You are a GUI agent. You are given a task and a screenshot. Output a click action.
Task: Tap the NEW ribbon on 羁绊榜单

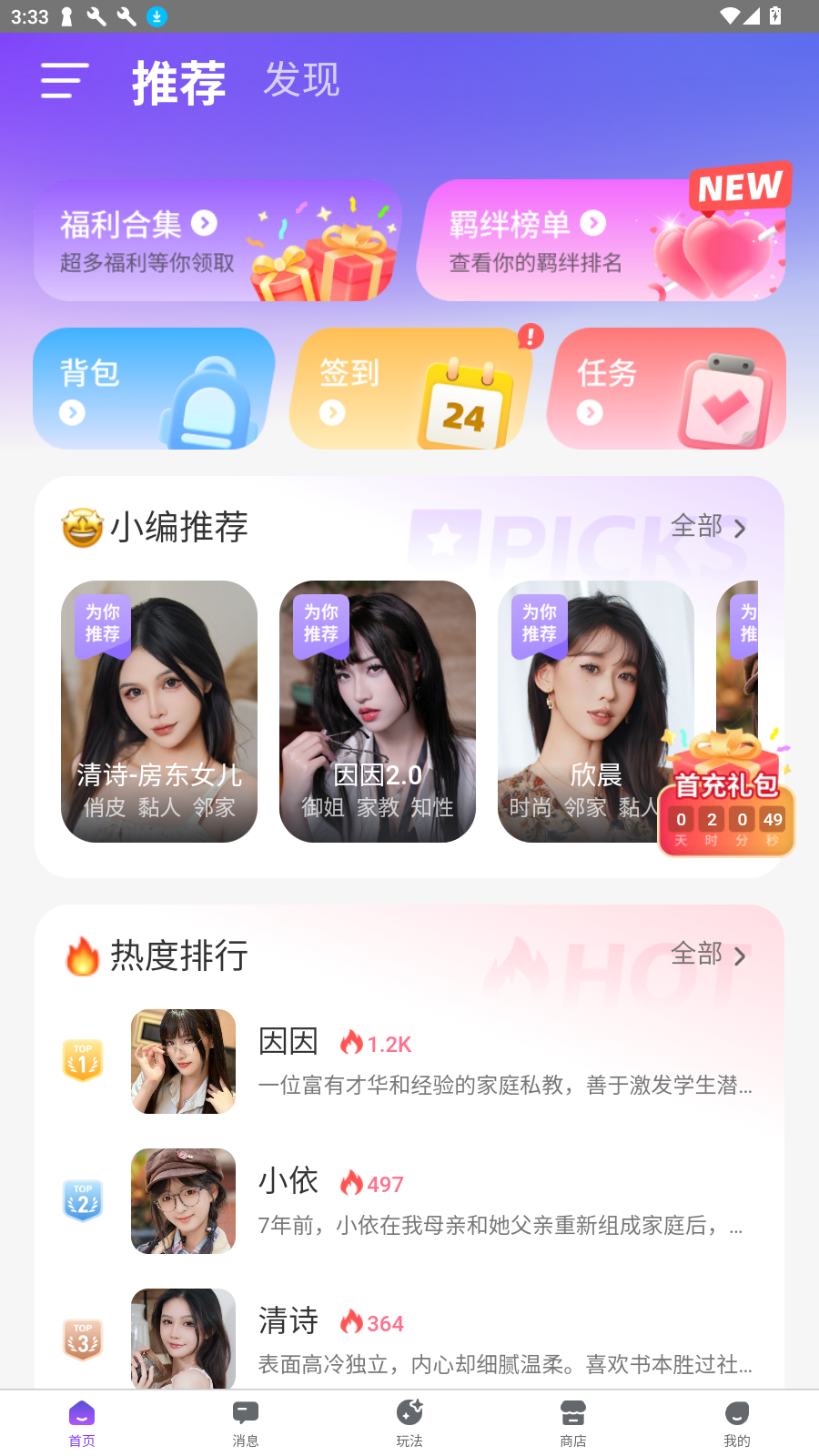point(739,188)
